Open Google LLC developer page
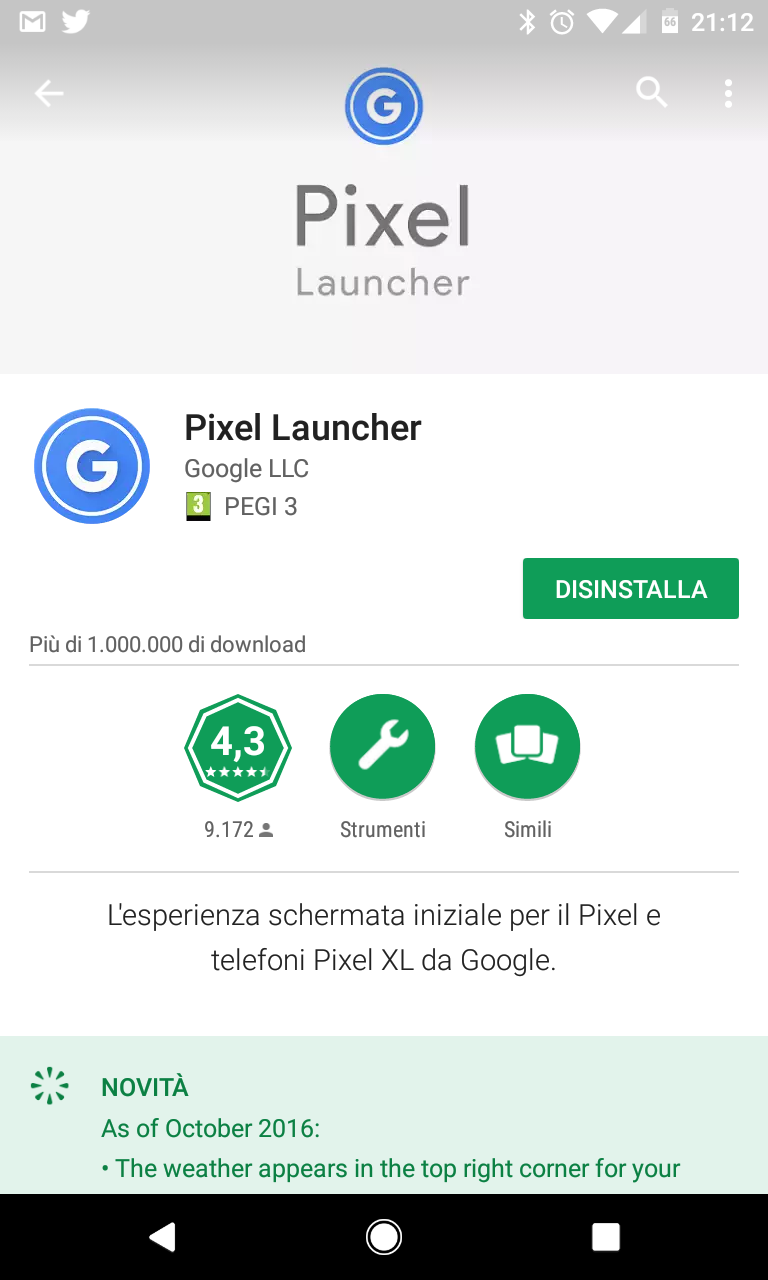 pos(247,468)
